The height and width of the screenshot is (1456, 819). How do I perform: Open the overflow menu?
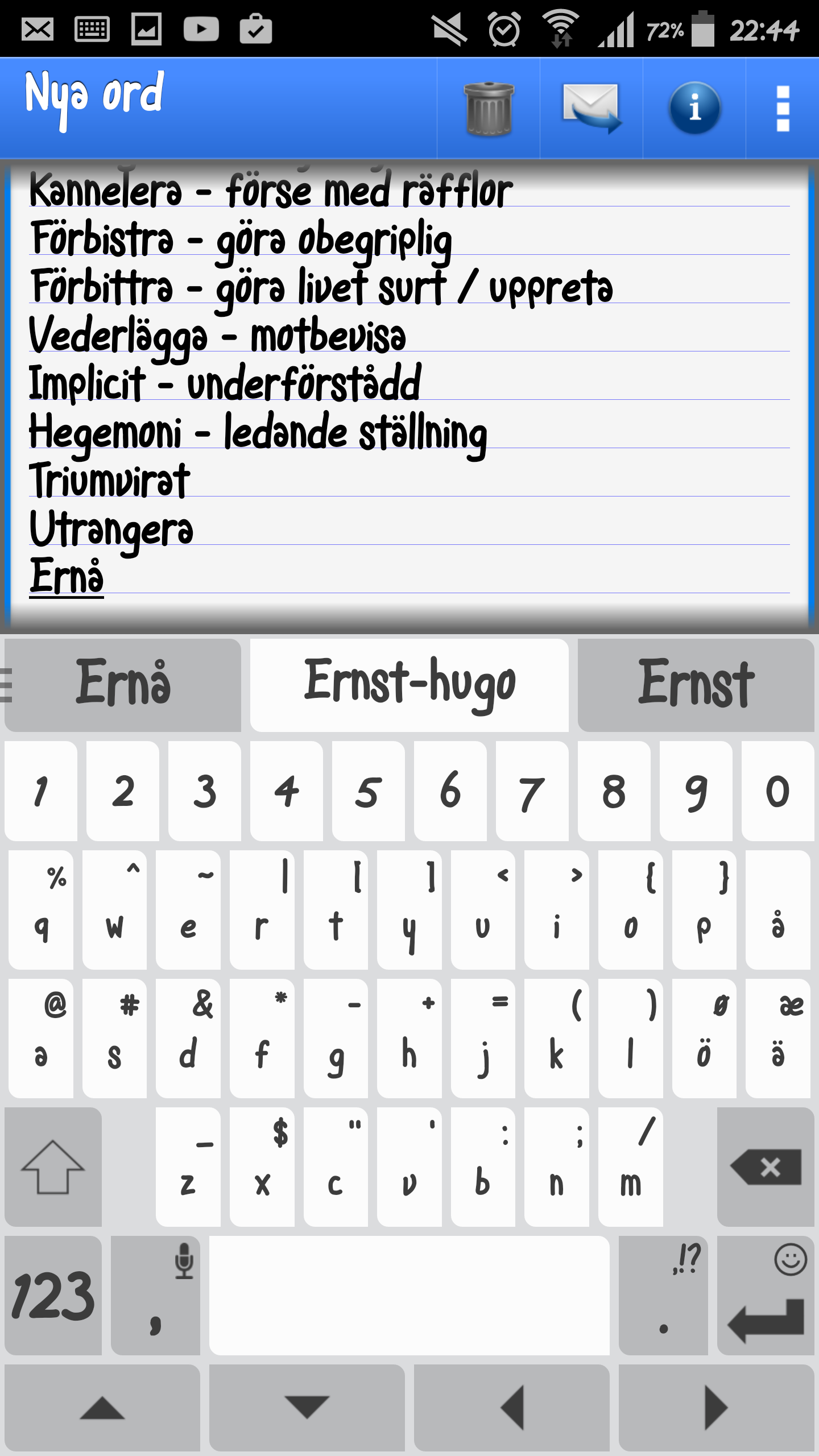(783, 108)
